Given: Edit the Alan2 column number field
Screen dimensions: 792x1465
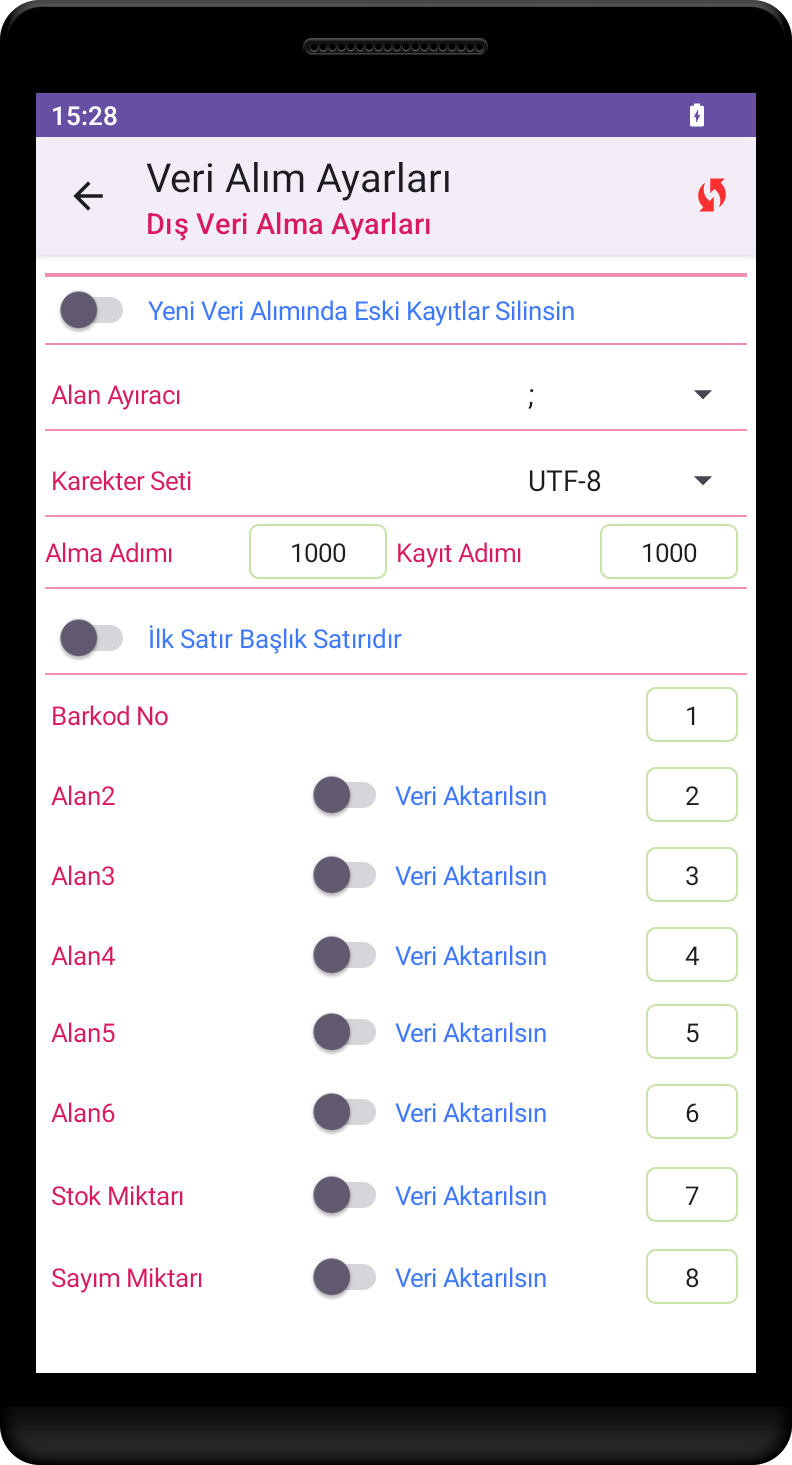Looking at the screenshot, I should [691, 795].
